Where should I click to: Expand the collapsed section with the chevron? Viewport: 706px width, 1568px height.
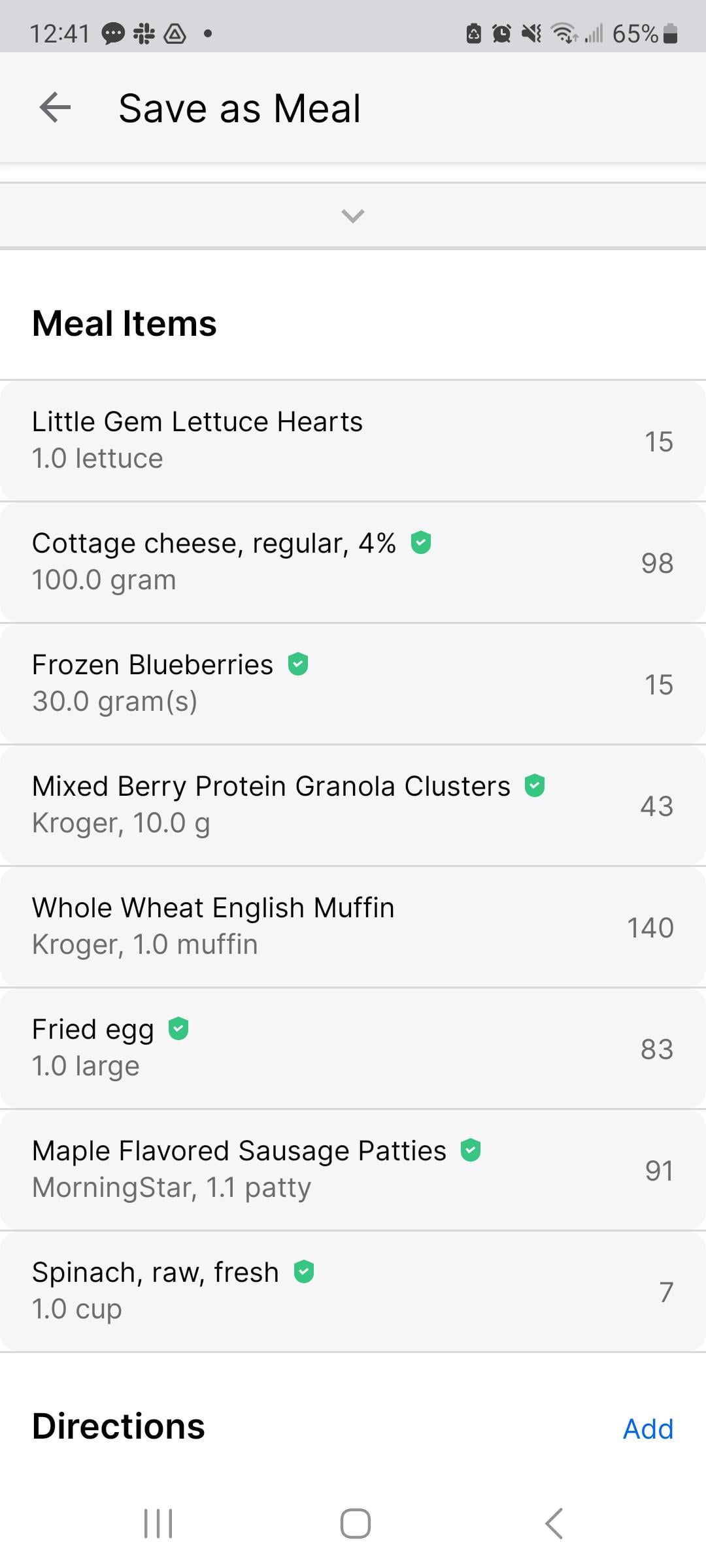pos(353,216)
